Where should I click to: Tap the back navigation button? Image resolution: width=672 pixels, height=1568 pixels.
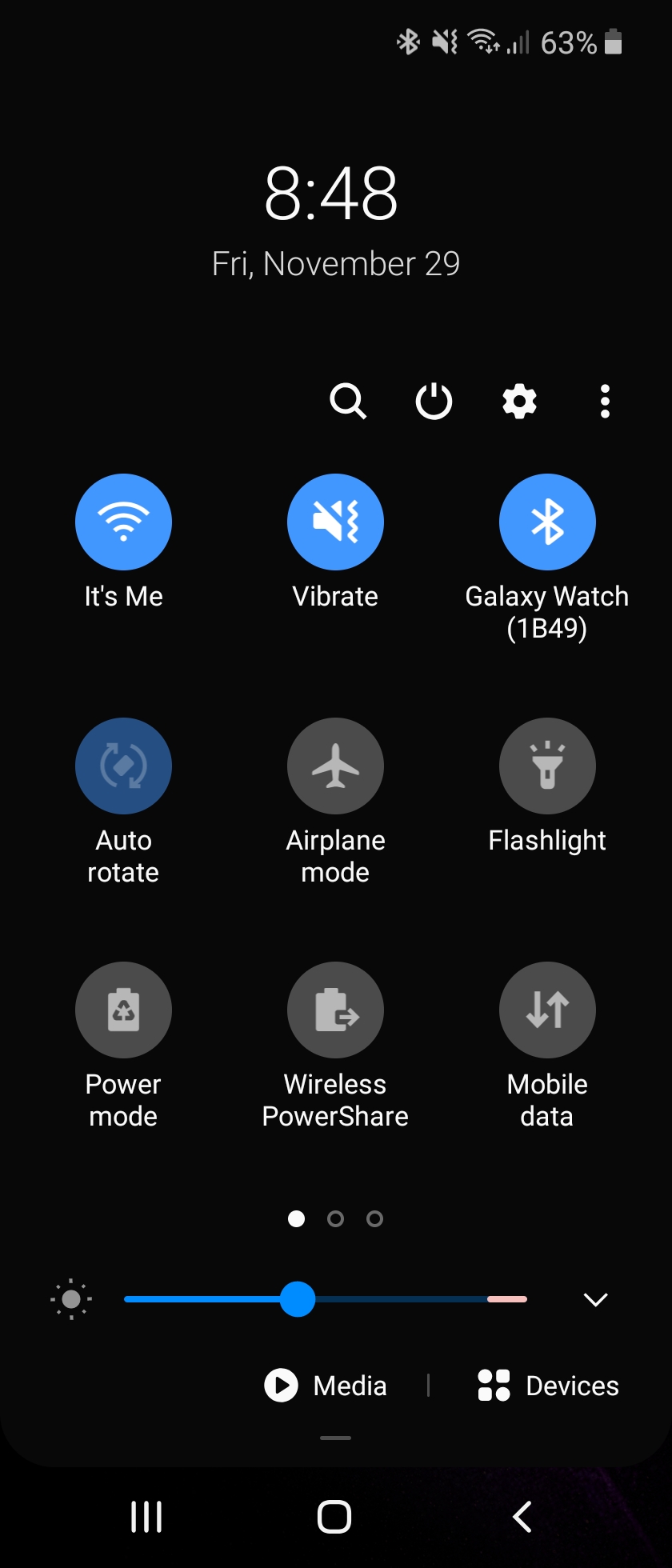coord(522,1517)
